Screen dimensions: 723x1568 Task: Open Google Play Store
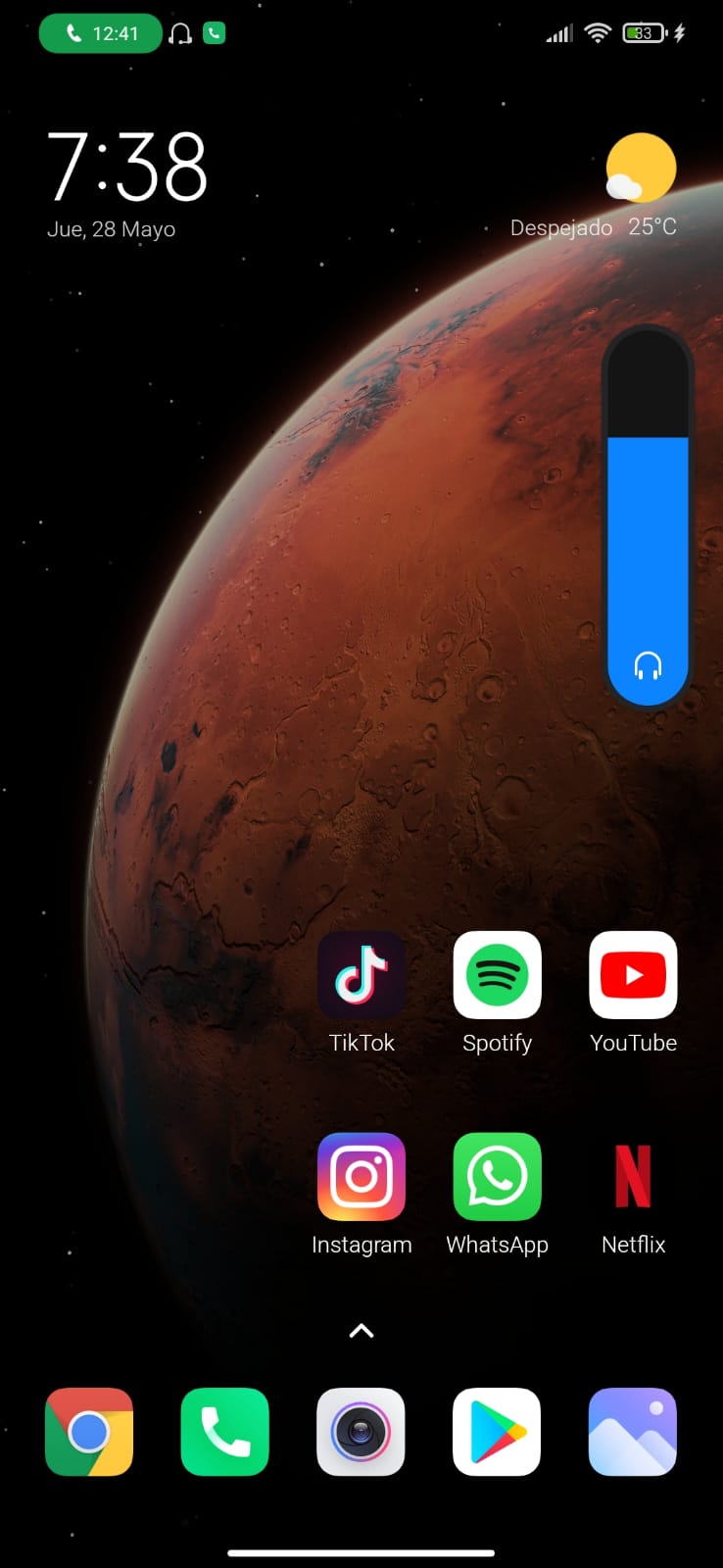tap(497, 1432)
